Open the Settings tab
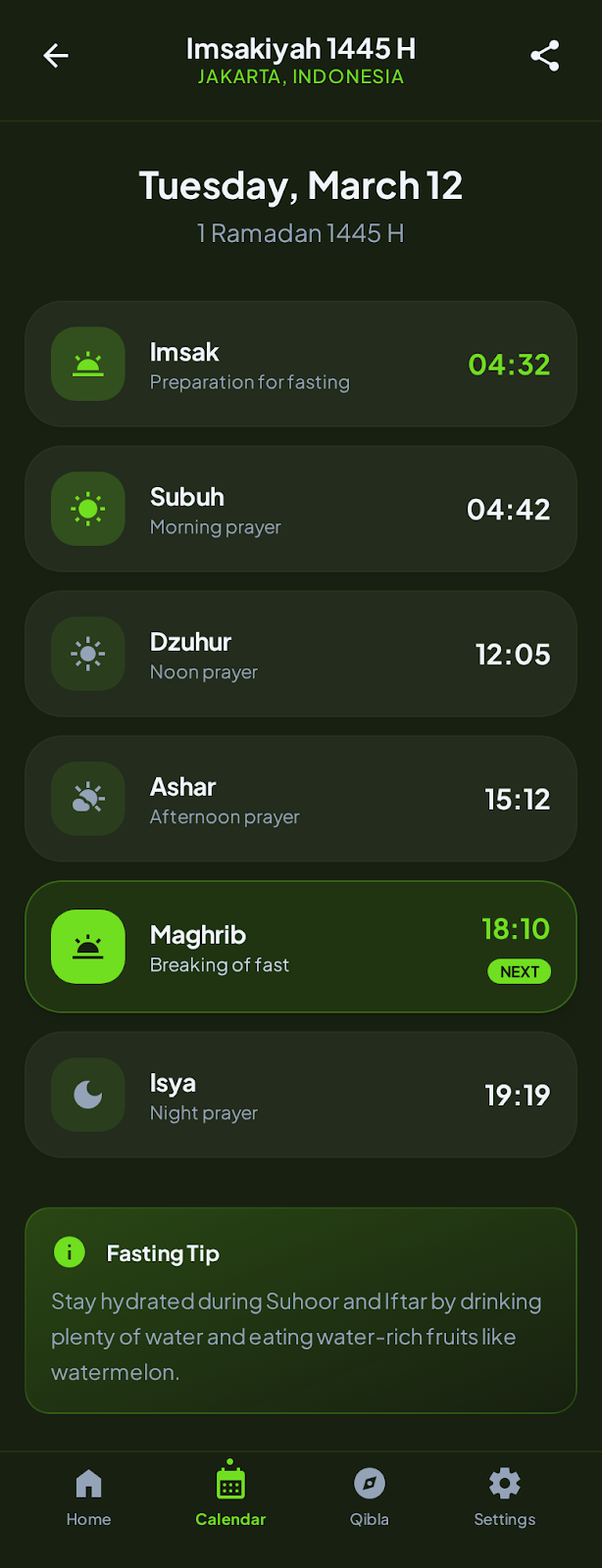 click(x=504, y=1497)
